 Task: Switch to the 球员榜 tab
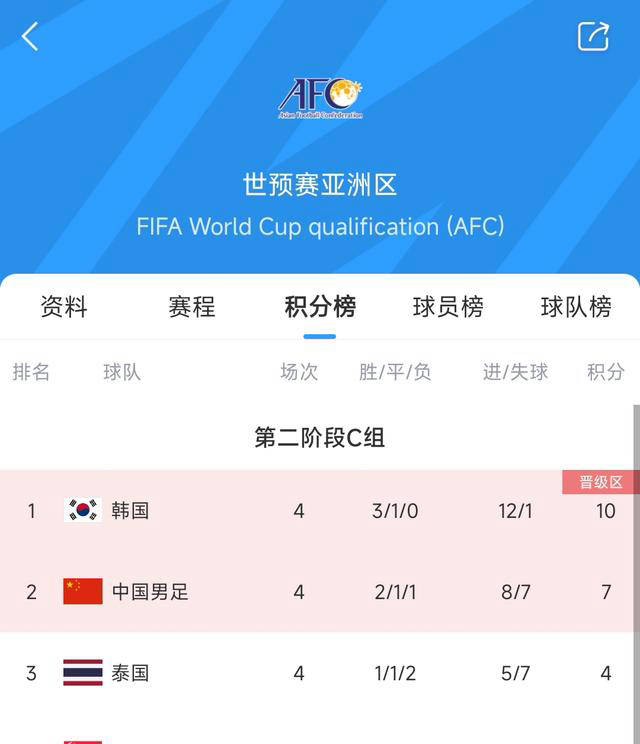click(448, 307)
